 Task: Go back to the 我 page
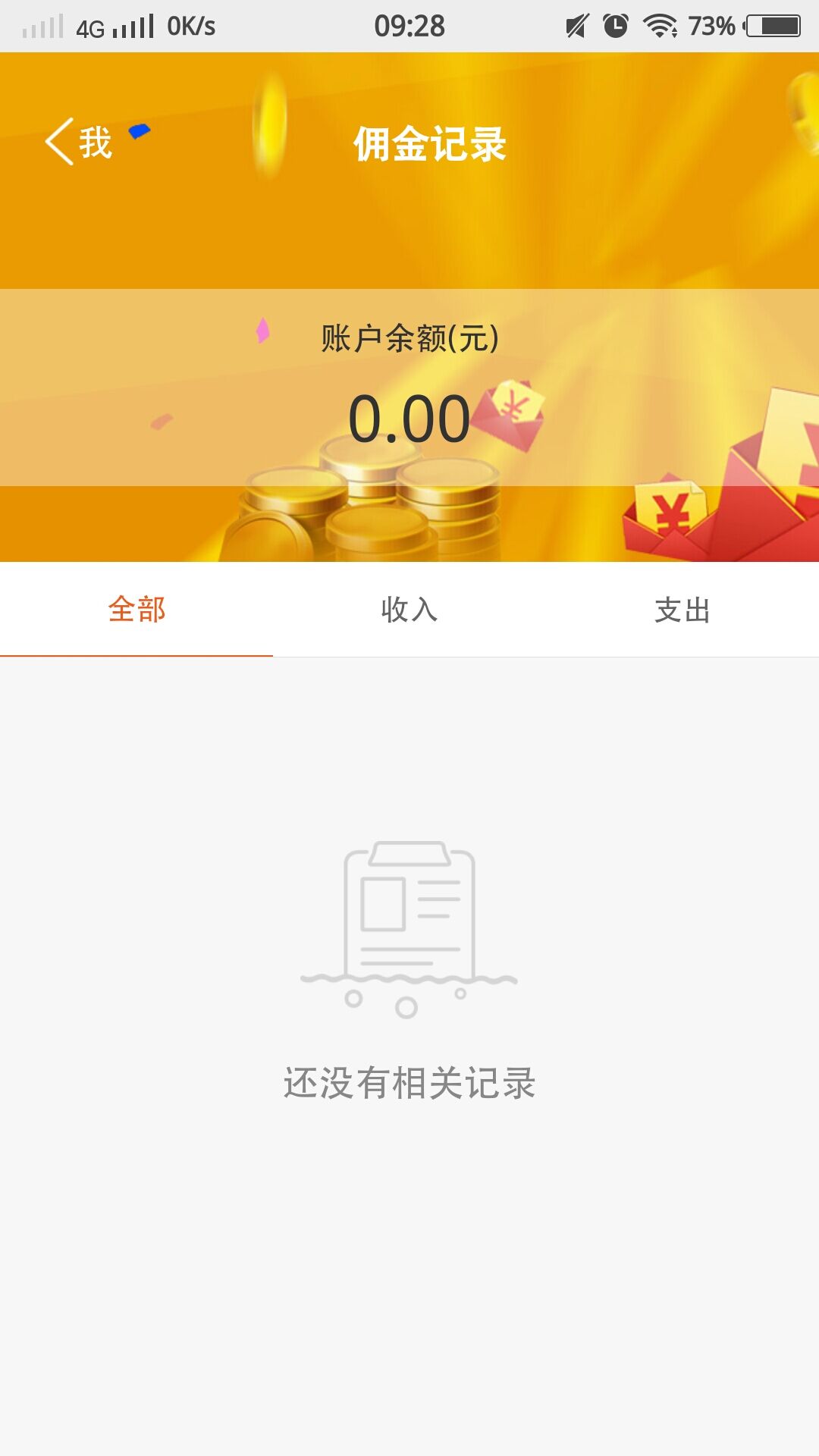[79, 142]
